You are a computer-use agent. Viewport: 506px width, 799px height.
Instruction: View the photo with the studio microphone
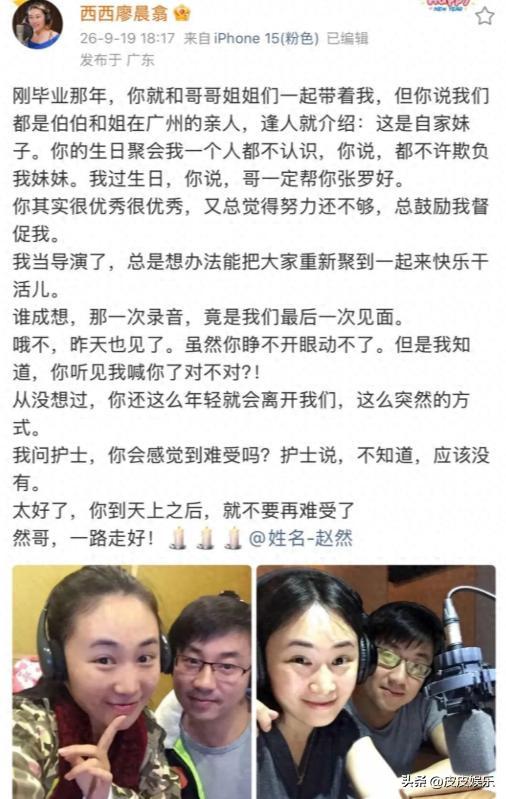(x=376, y=682)
